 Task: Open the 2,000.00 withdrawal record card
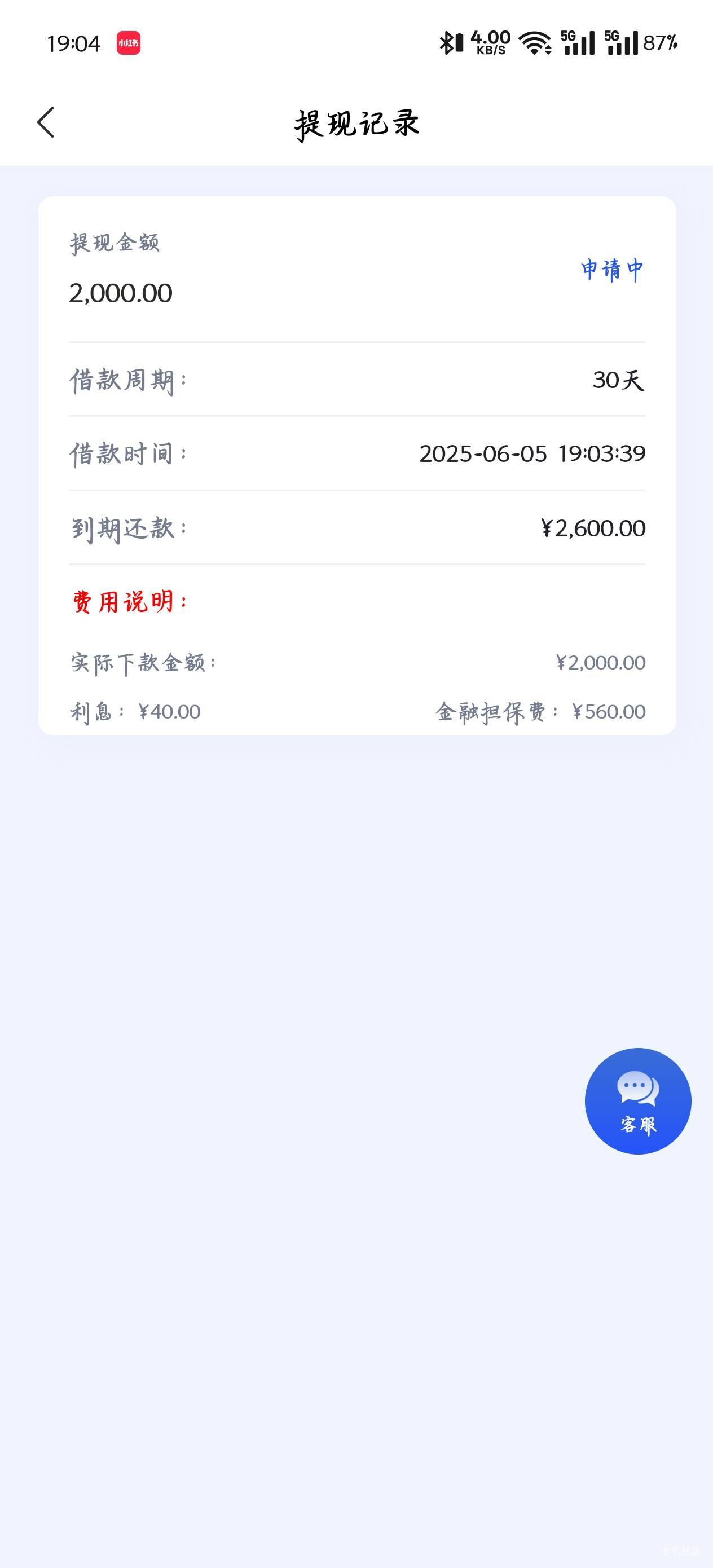coord(357,466)
